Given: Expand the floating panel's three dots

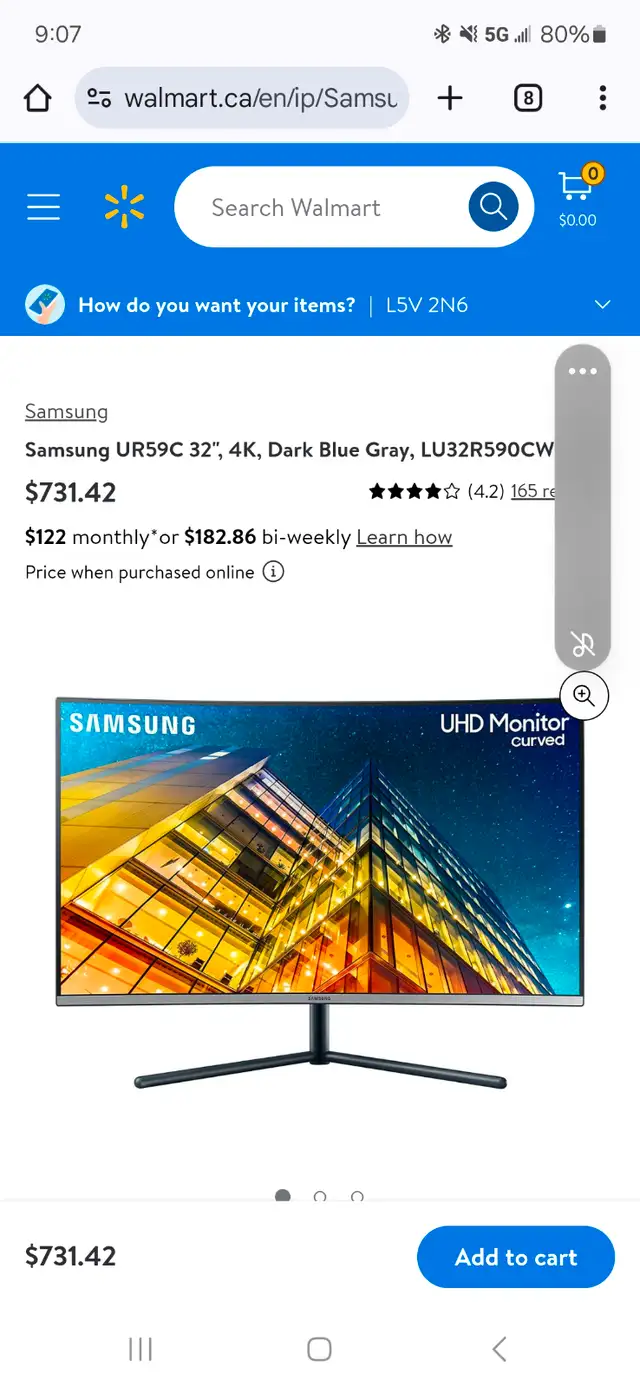Looking at the screenshot, I should point(583,371).
